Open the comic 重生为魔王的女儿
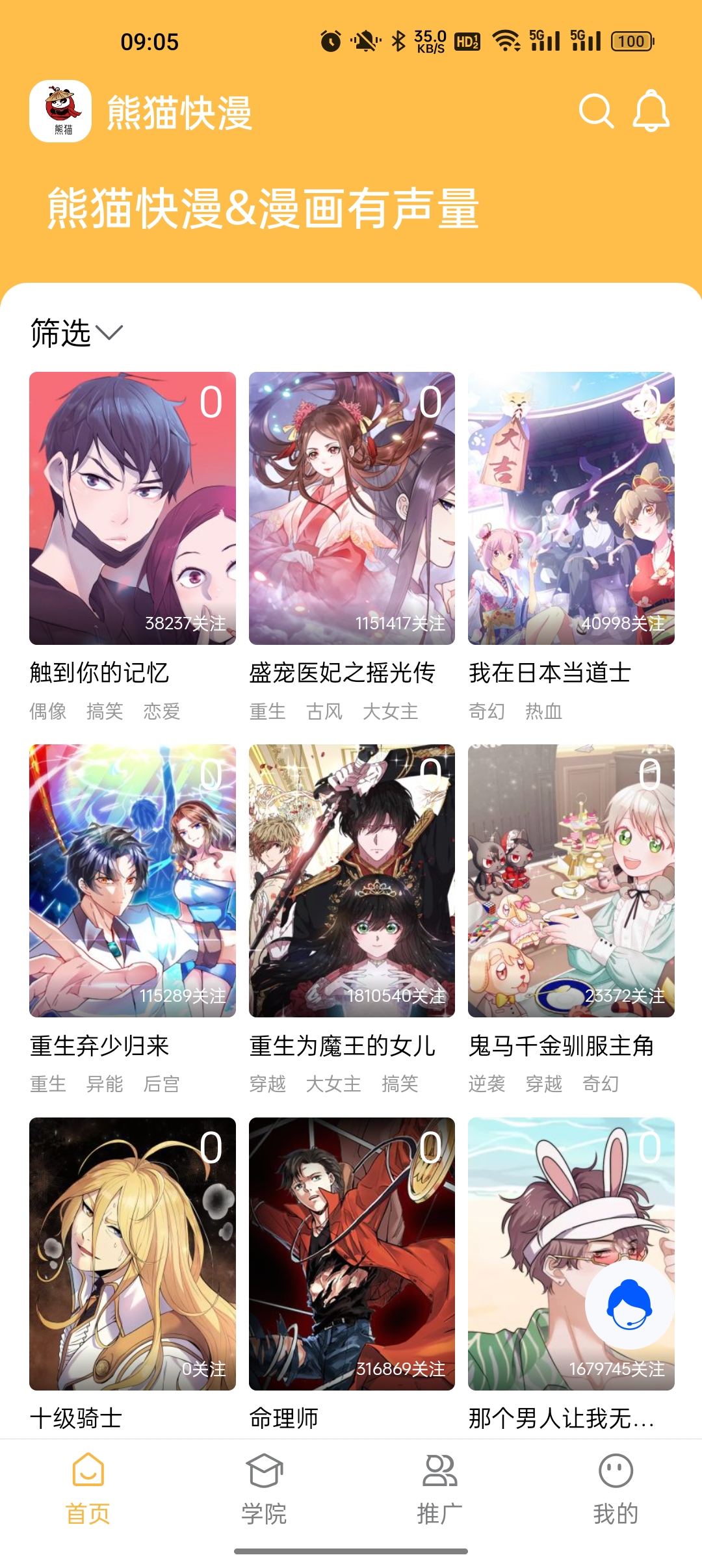702x1568 pixels. click(x=352, y=881)
